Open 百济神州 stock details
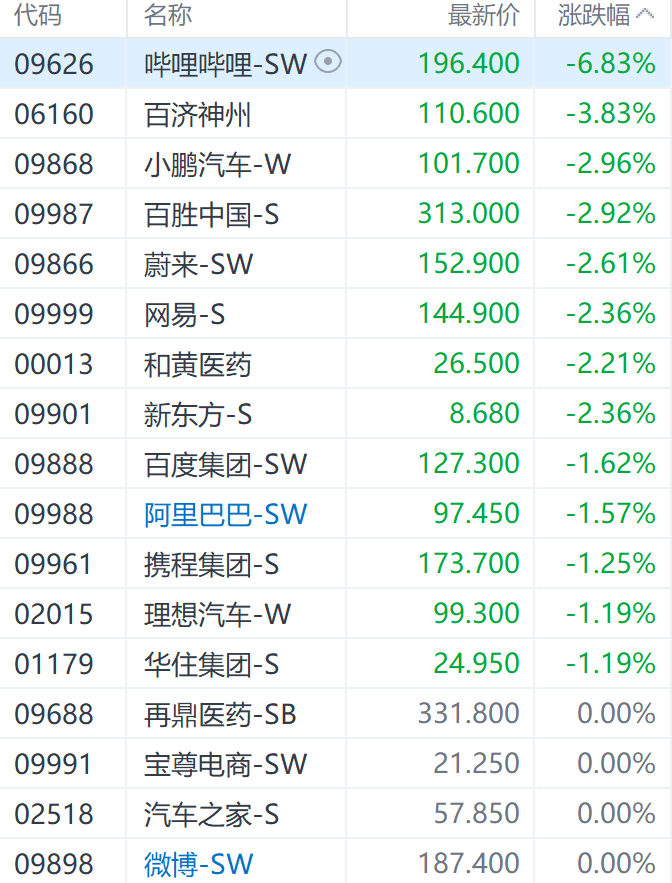The height and width of the screenshot is (883, 672). [x=197, y=114]
